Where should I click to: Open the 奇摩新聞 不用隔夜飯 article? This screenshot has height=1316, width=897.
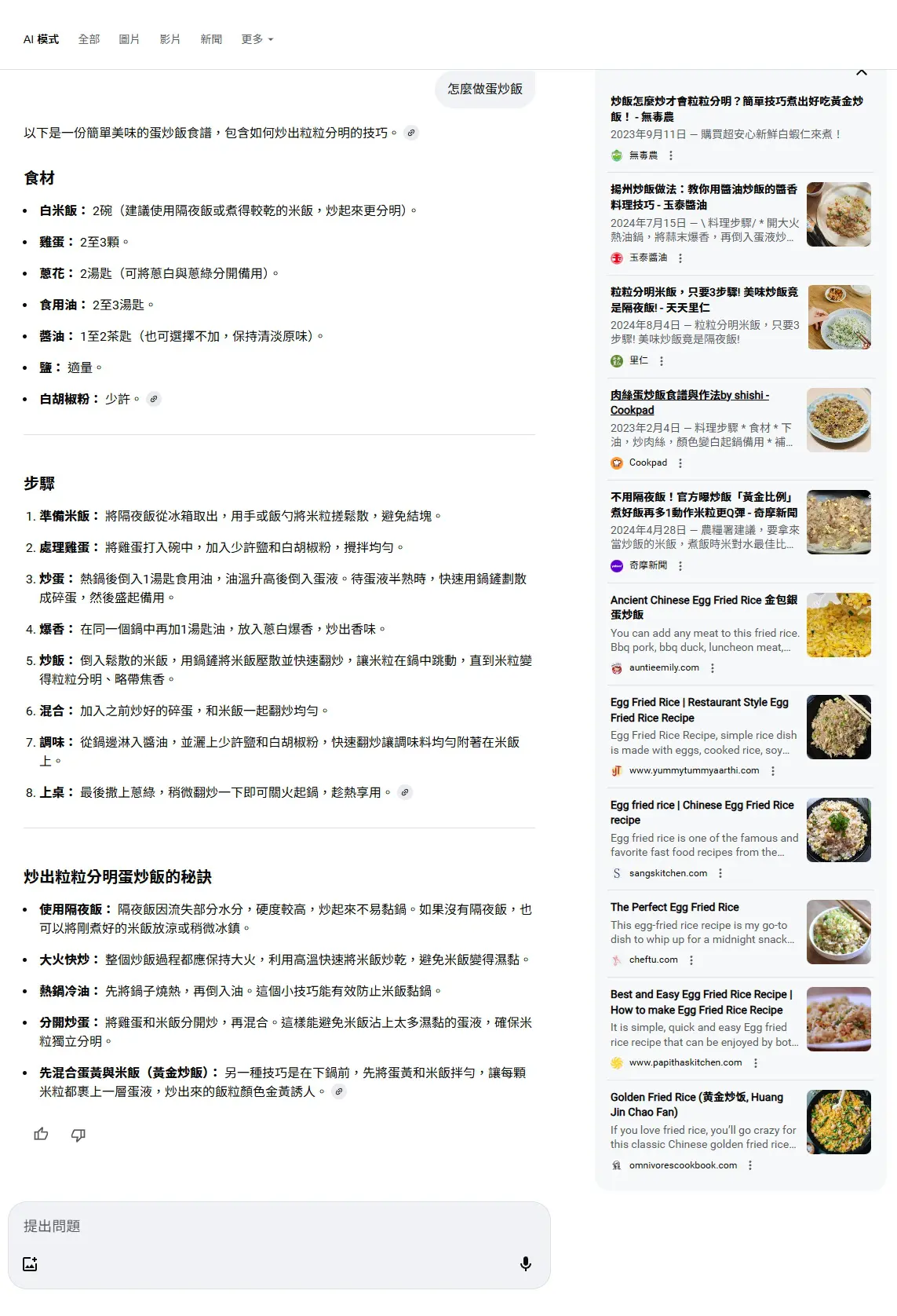click(x=703, y=504)
